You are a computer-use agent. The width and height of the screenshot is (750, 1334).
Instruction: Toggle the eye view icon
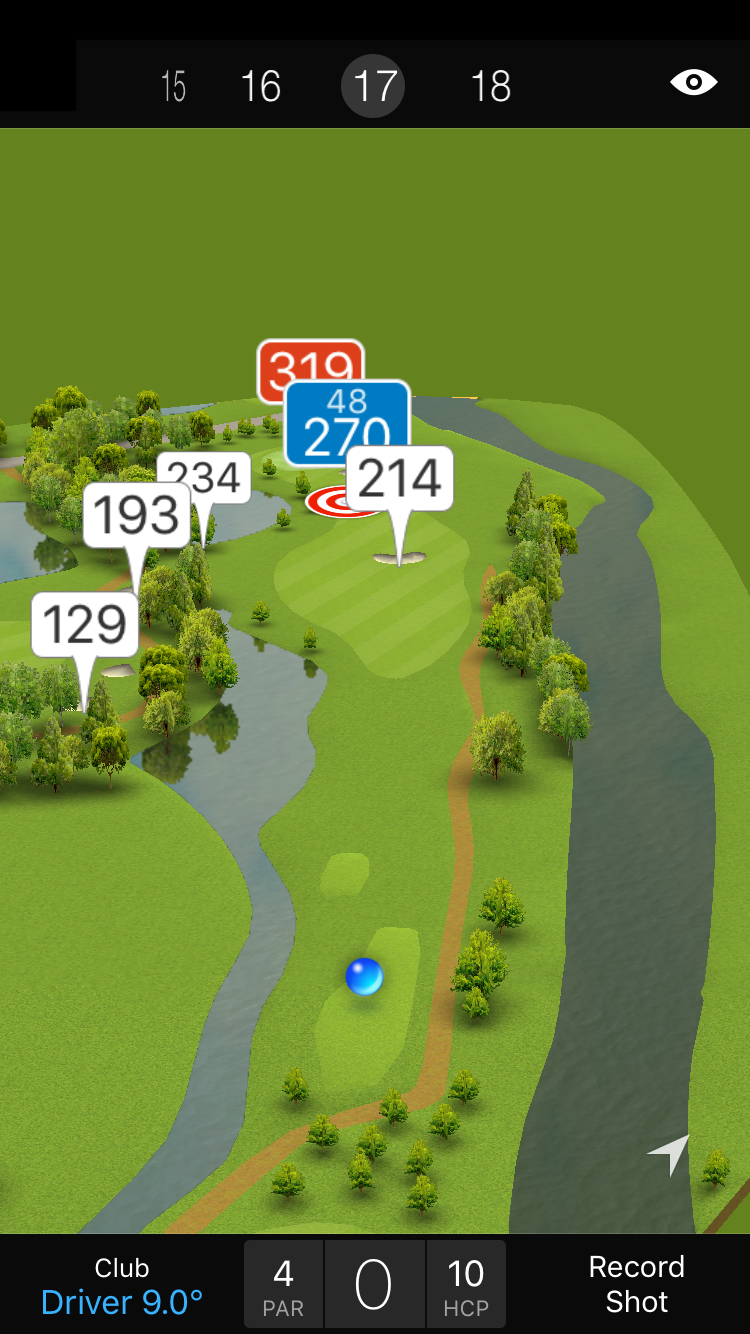click(693, 82)
